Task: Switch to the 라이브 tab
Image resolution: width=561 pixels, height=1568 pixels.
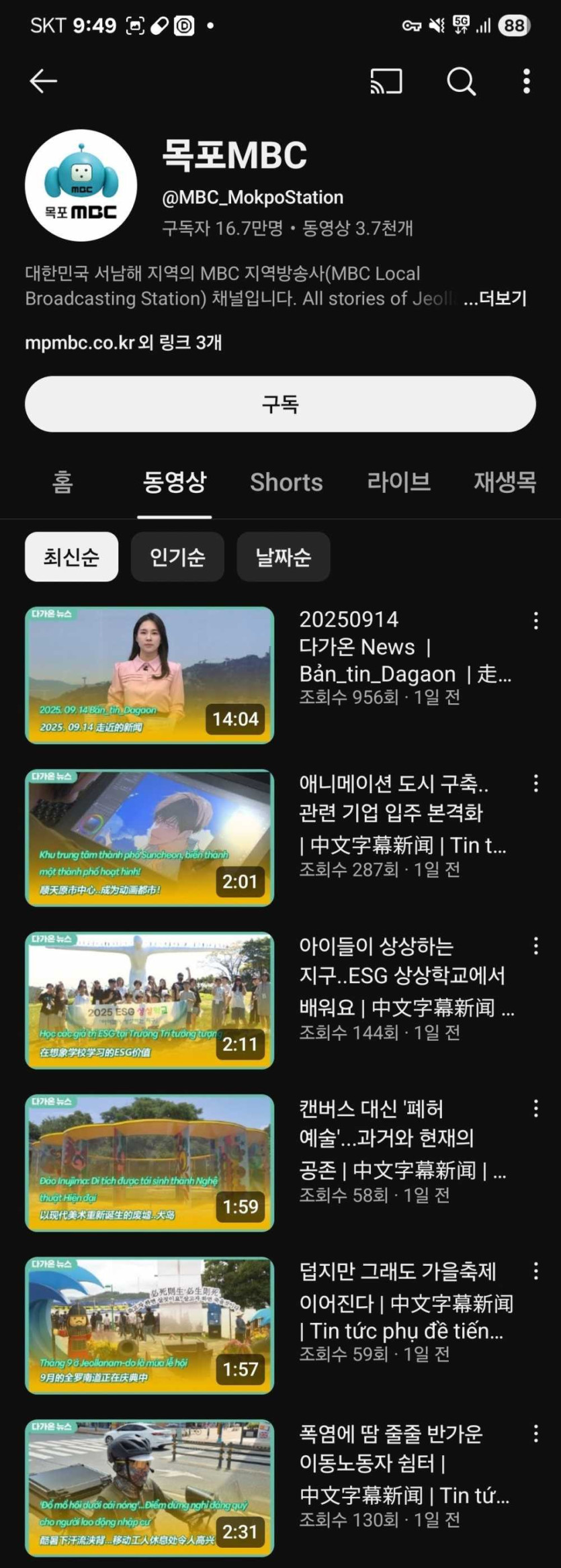Action: click(398, 482)
